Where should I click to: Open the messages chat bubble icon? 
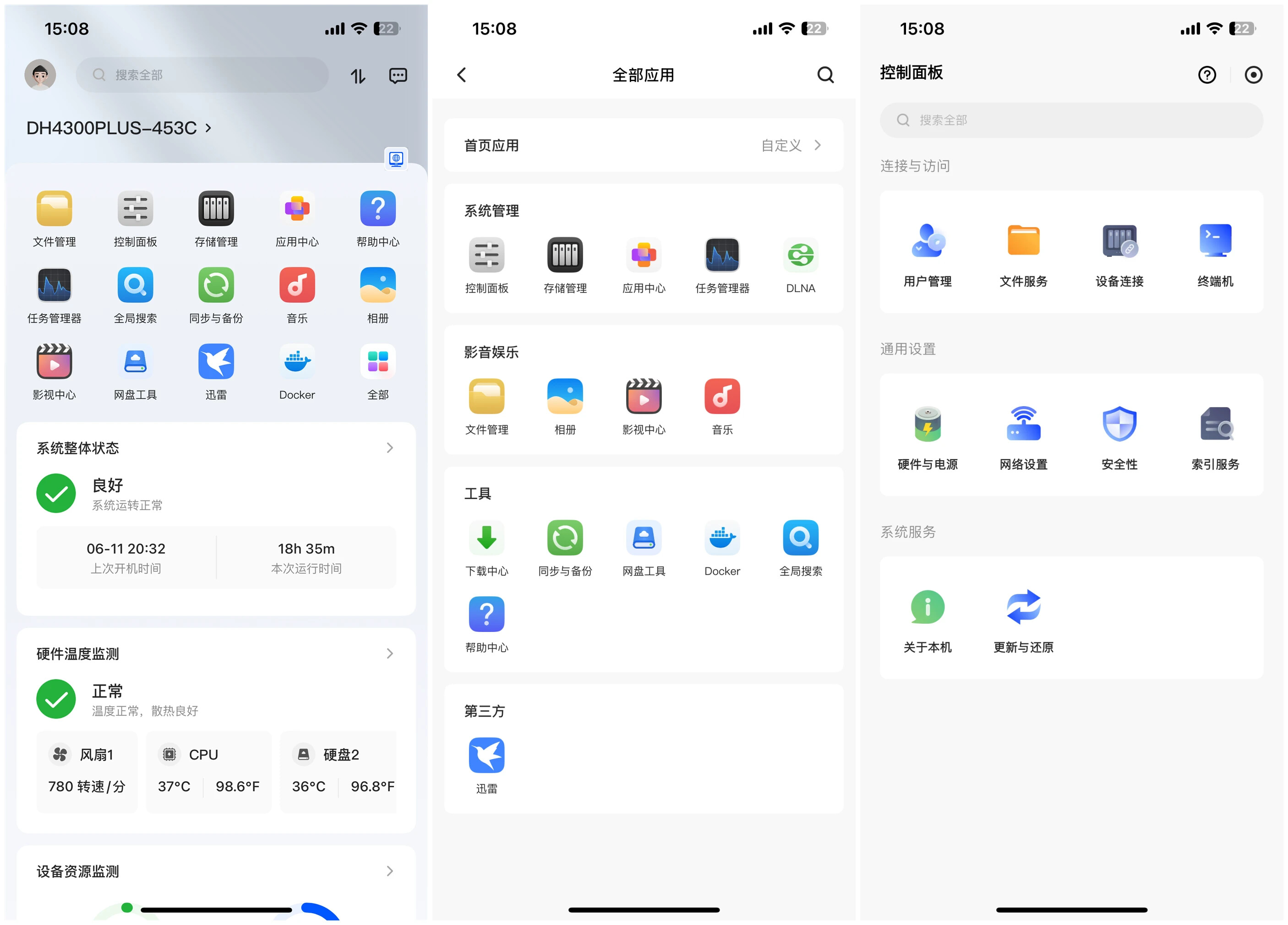click(398, 76)
